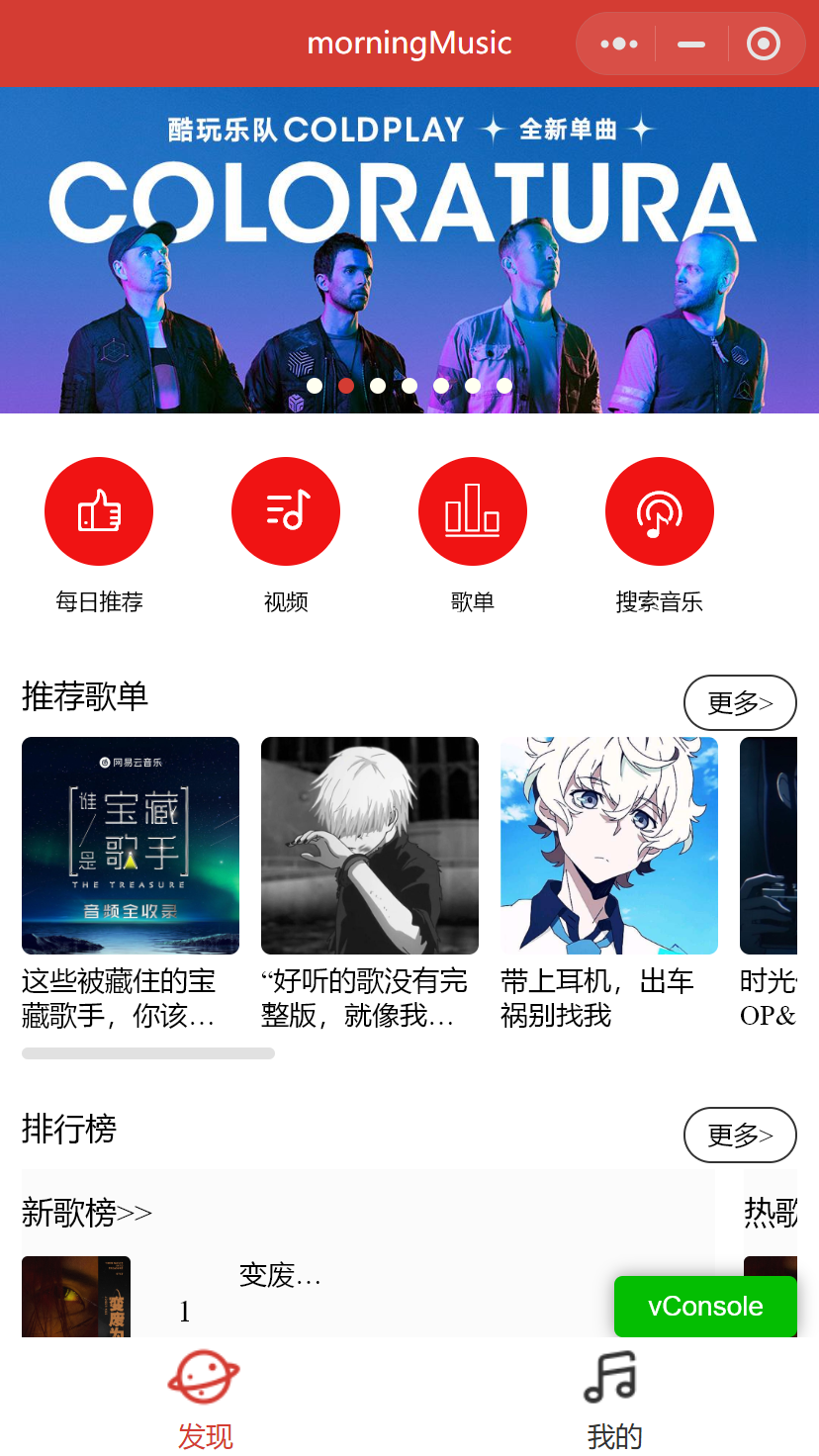Open the 歌单 playlists section
819x1456 pixels.
(x=473, y=511)
